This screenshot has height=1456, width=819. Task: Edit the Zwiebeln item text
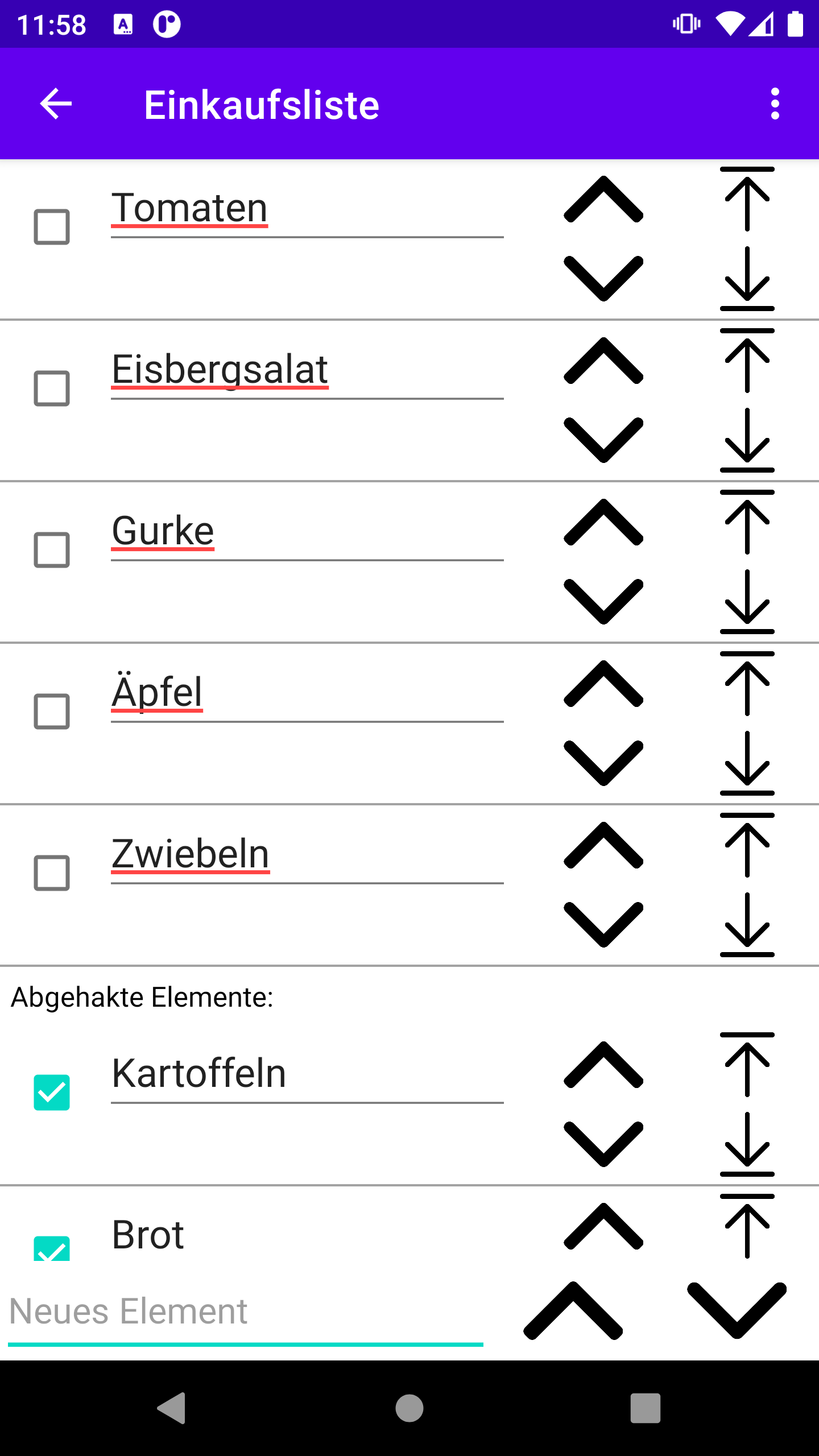pos(307,855)
